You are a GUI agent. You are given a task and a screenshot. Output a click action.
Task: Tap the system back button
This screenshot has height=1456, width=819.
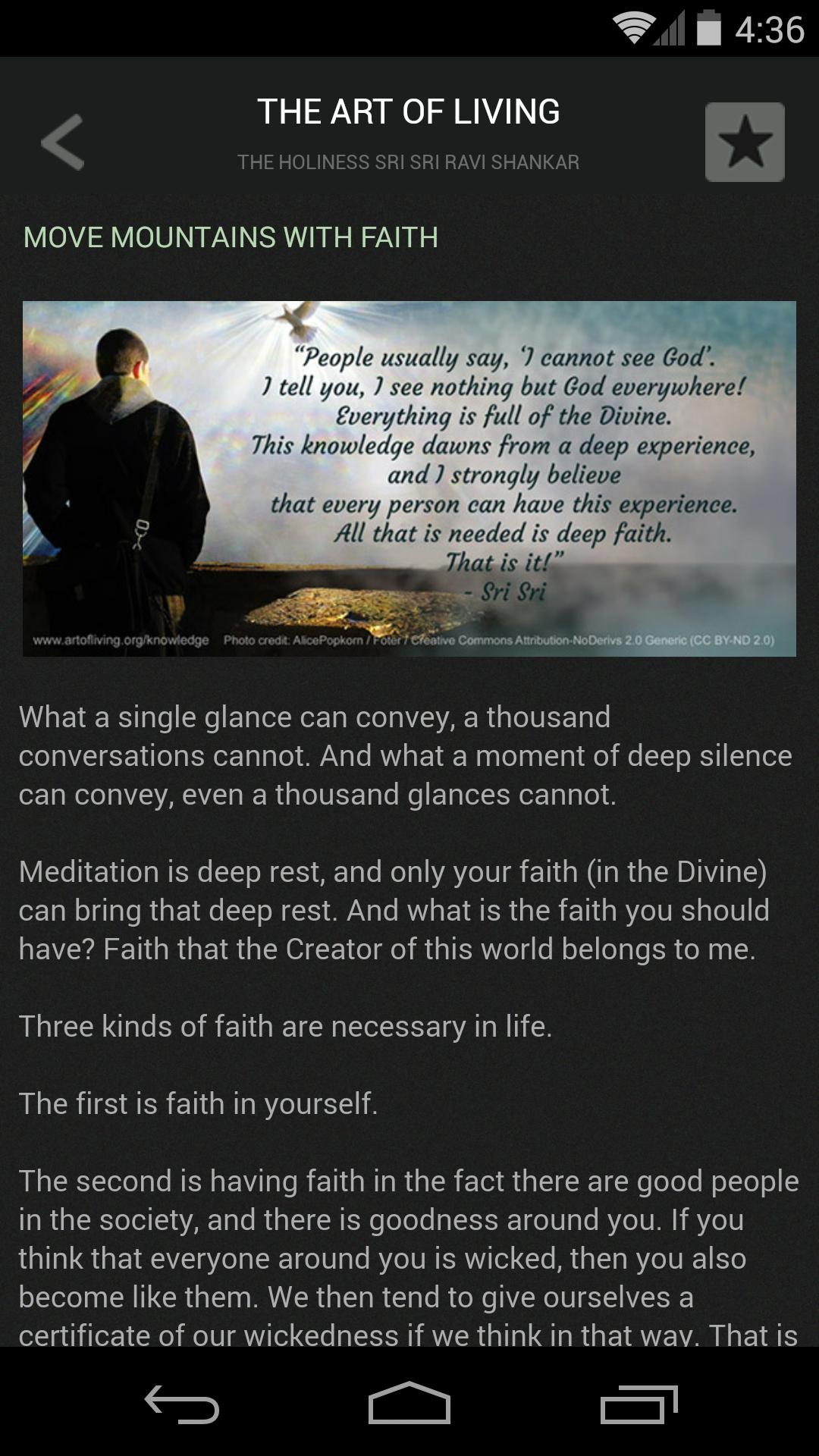[x=182, y=1404]
